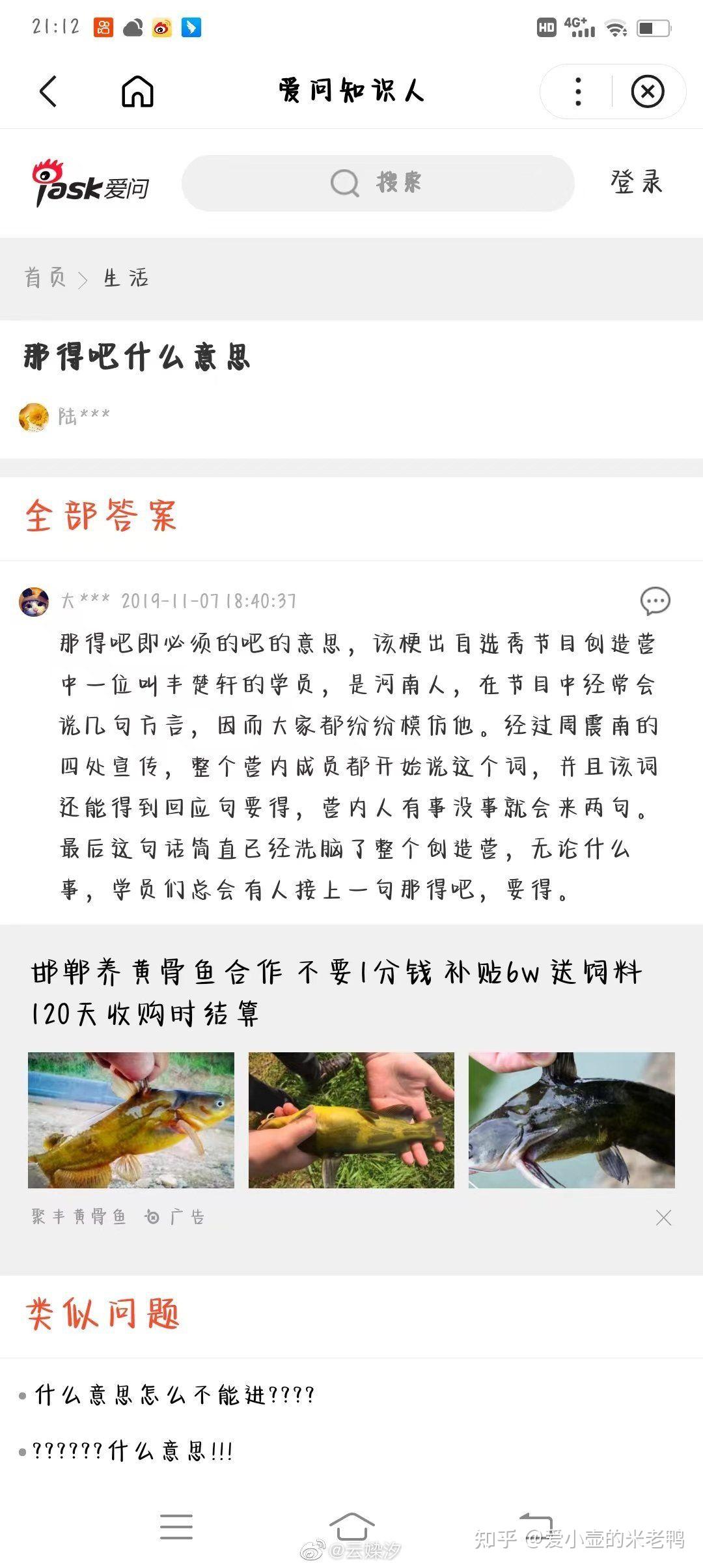703x1568 pixels.
Task: Tap the system recent apps menu button
Action: point(176,1526)
